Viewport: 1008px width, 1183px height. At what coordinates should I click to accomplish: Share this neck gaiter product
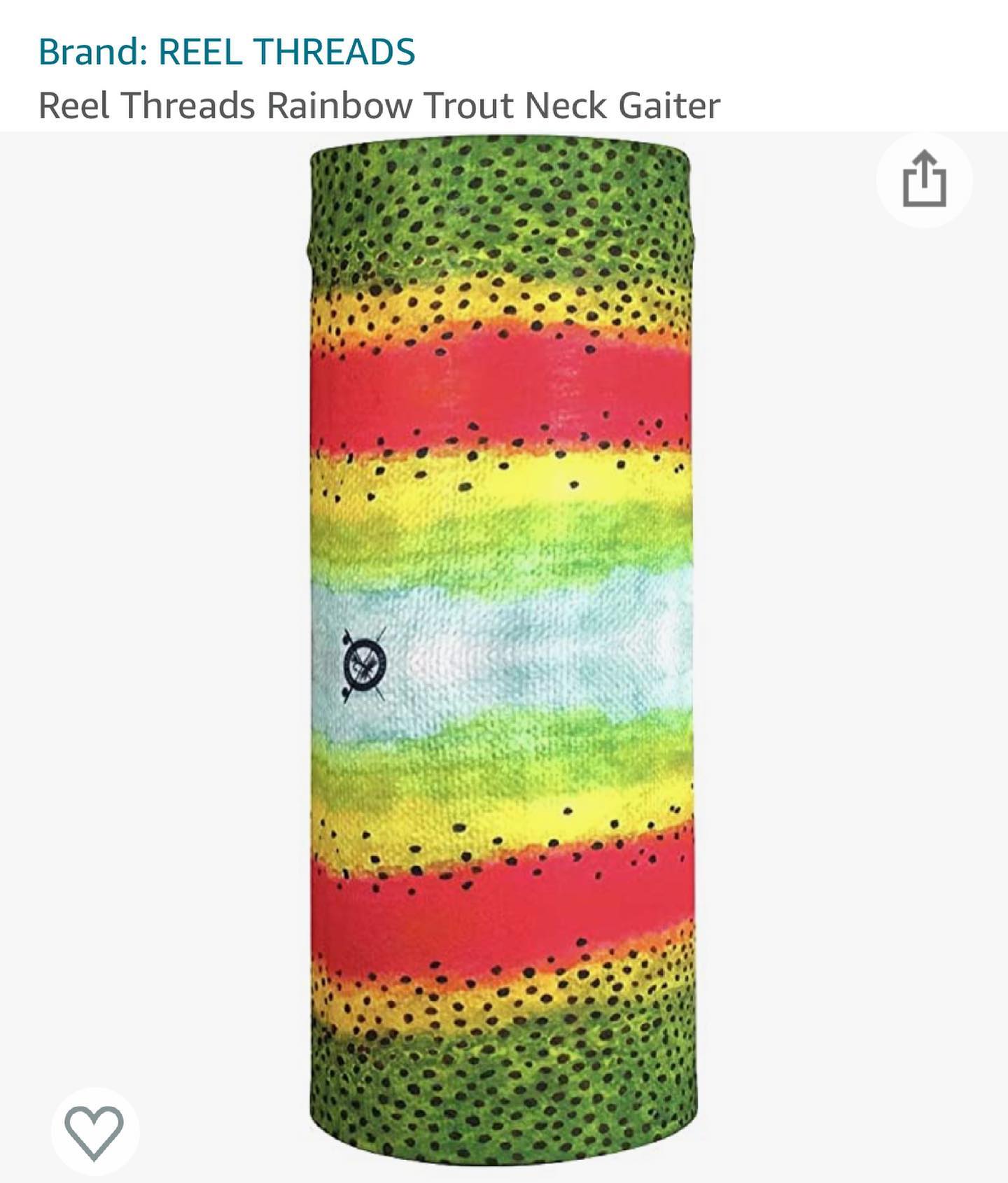click(x=924, y=180)
